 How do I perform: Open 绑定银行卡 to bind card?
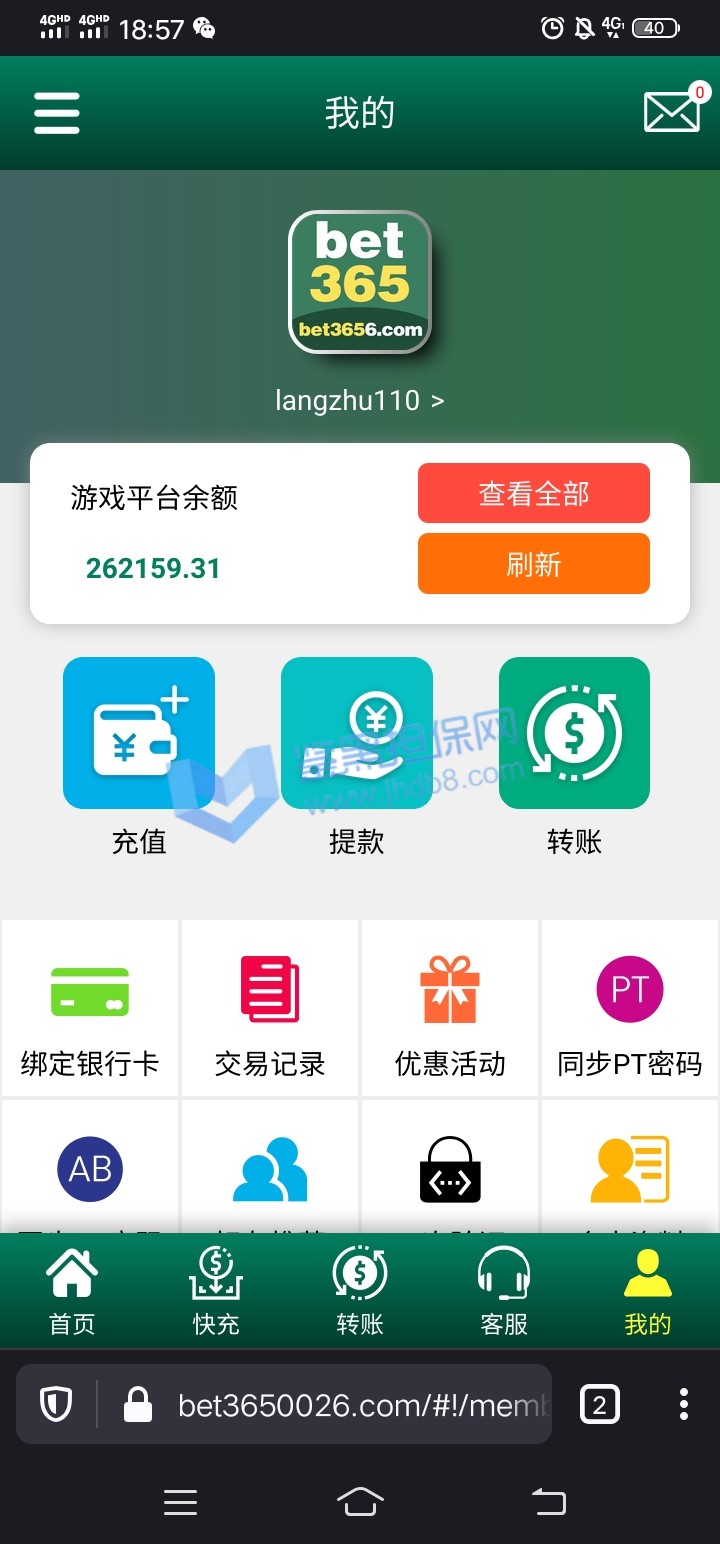coord(90,1009)
